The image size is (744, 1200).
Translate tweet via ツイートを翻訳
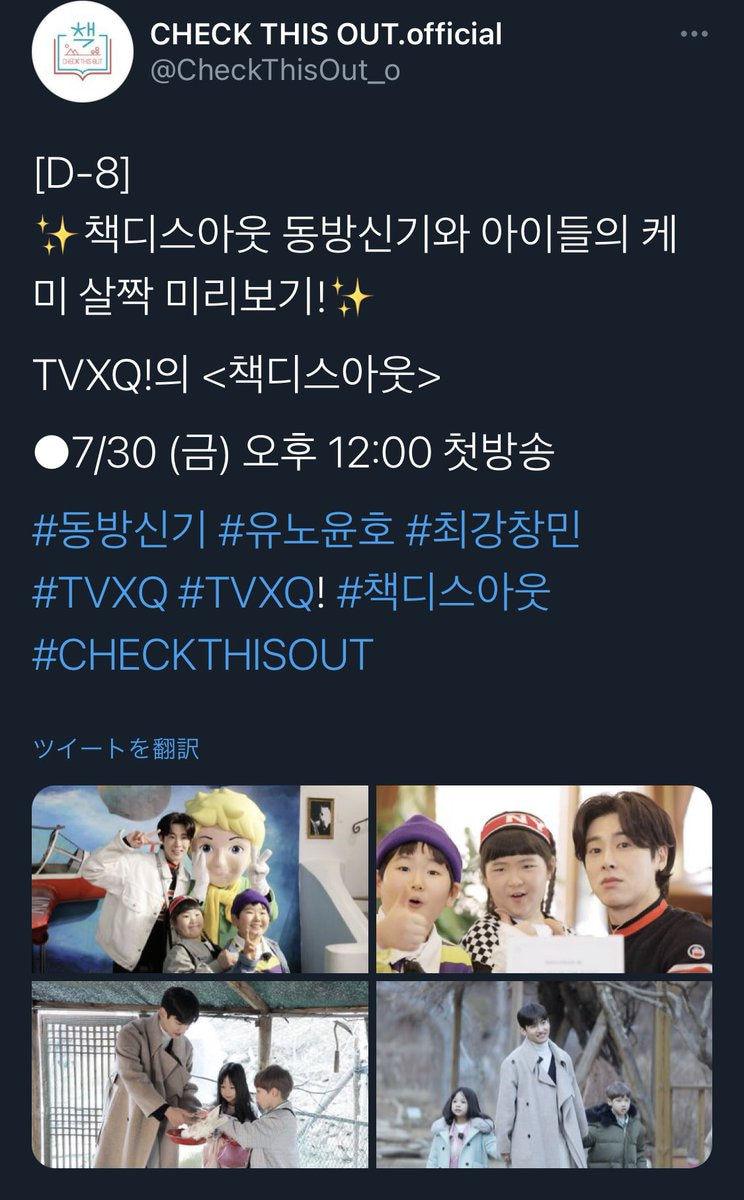click(116, 748)
